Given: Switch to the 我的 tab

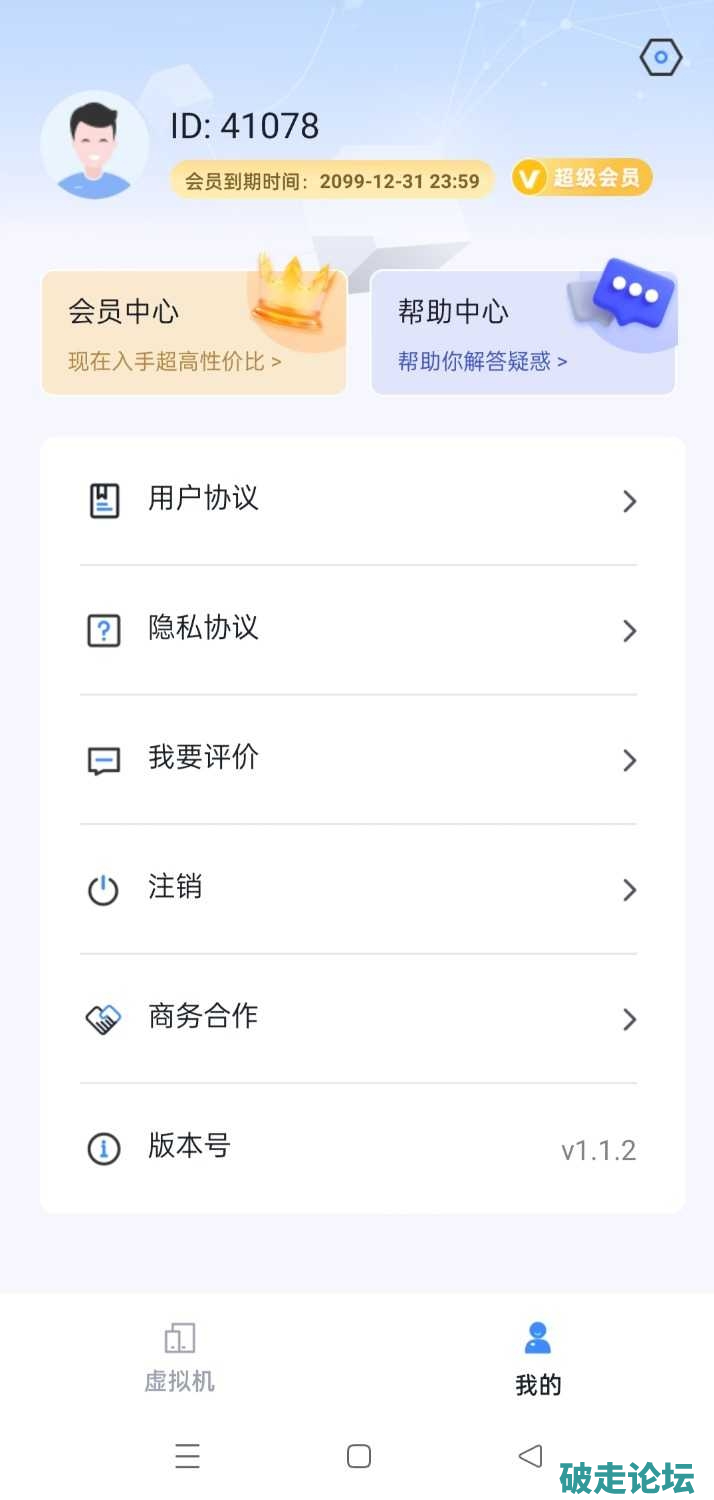Looking at the screenshot, I should pos(538,1357).
